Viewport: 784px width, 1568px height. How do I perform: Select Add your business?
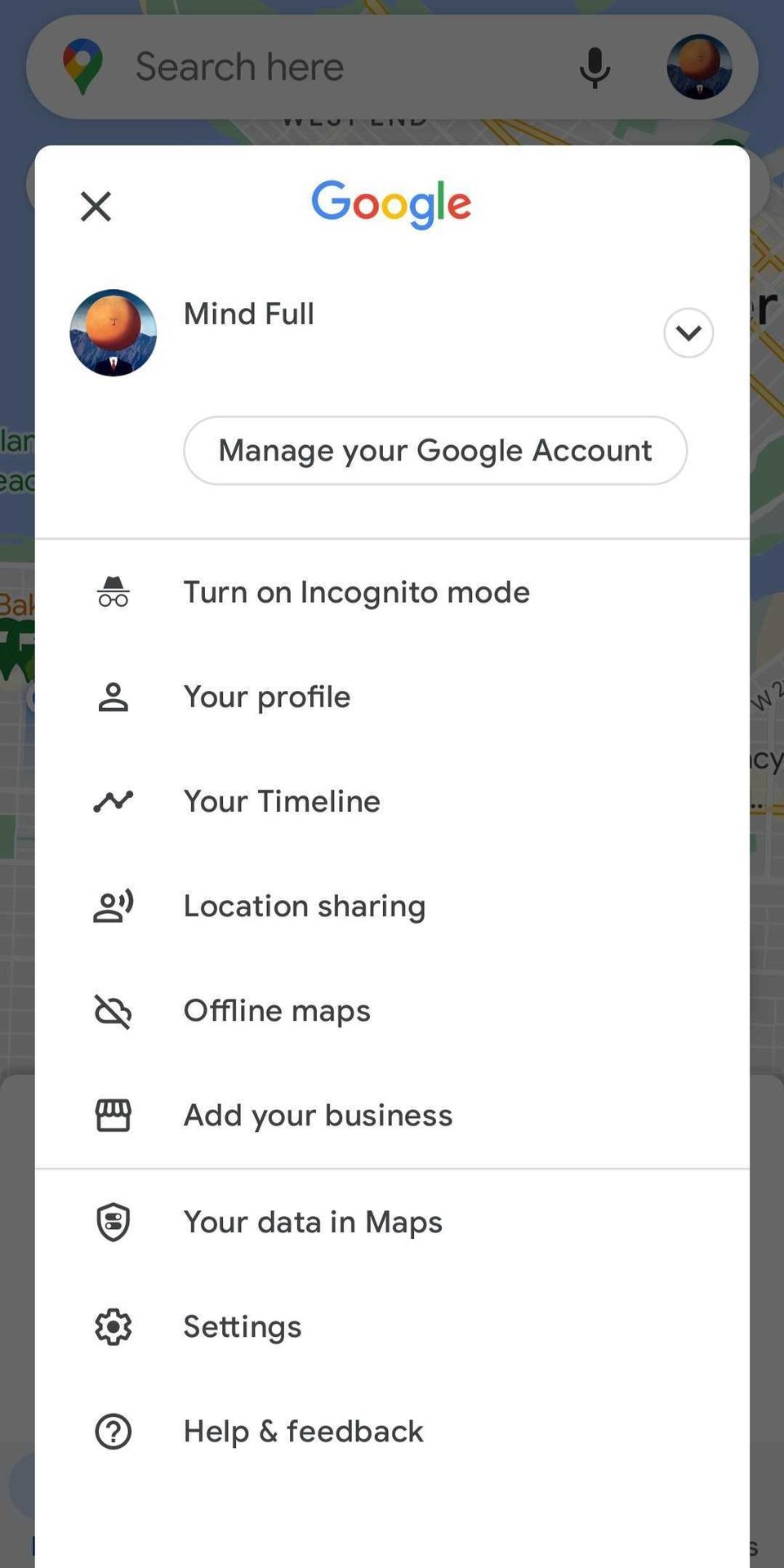click(x=318, y=1115)
